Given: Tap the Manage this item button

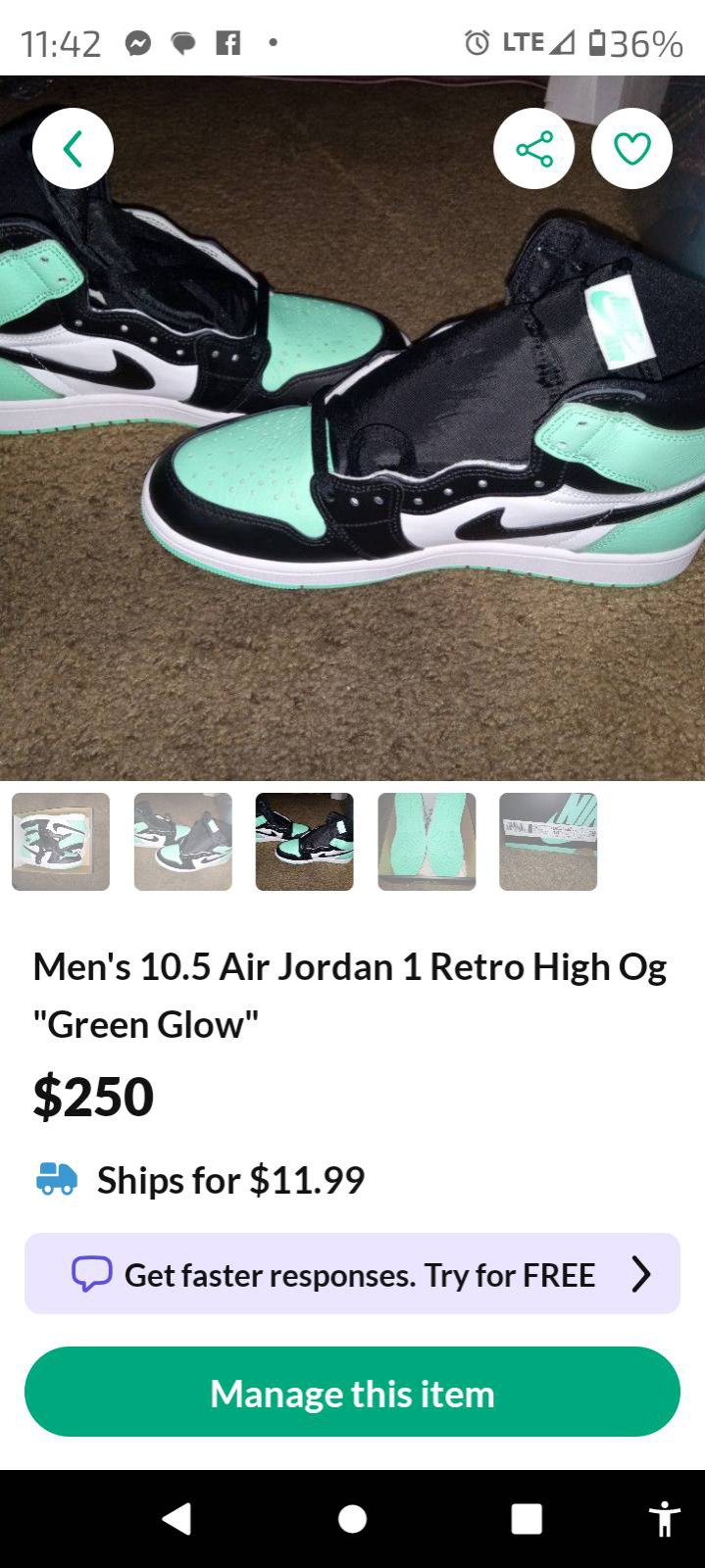Looking at the screenshot, I should coord(352,1393).
